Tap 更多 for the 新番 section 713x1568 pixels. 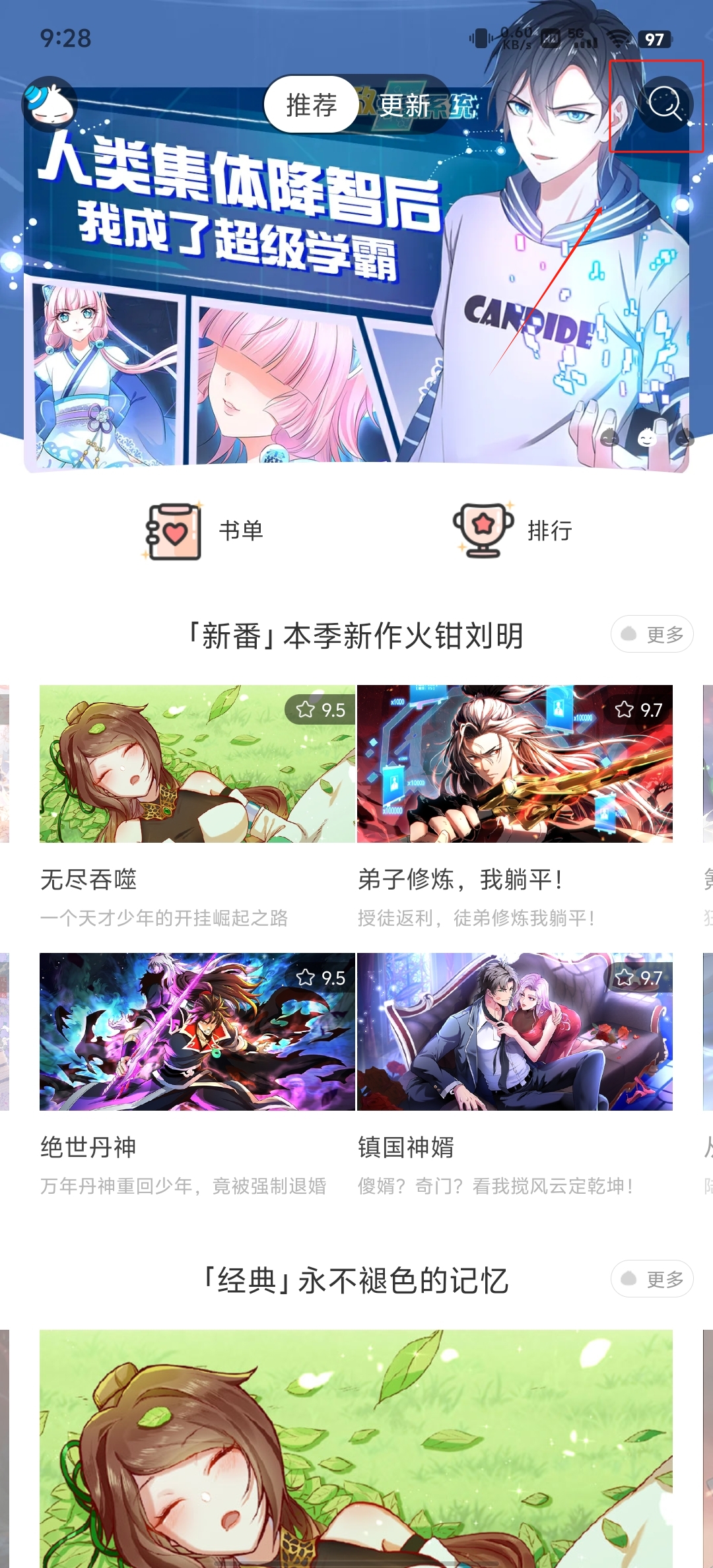(652, 635)
